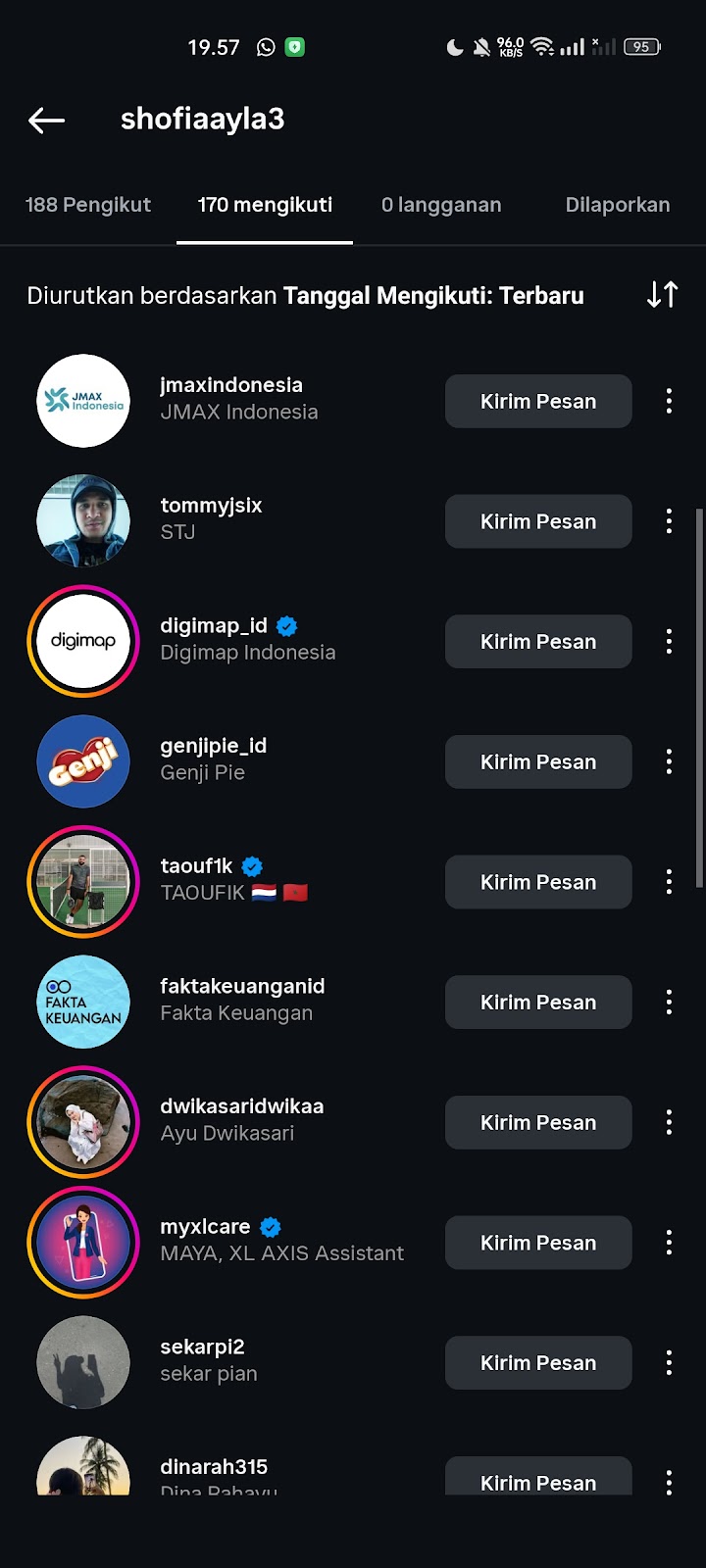Message digimap_id with Kirim Pesan

coord(537,642)
